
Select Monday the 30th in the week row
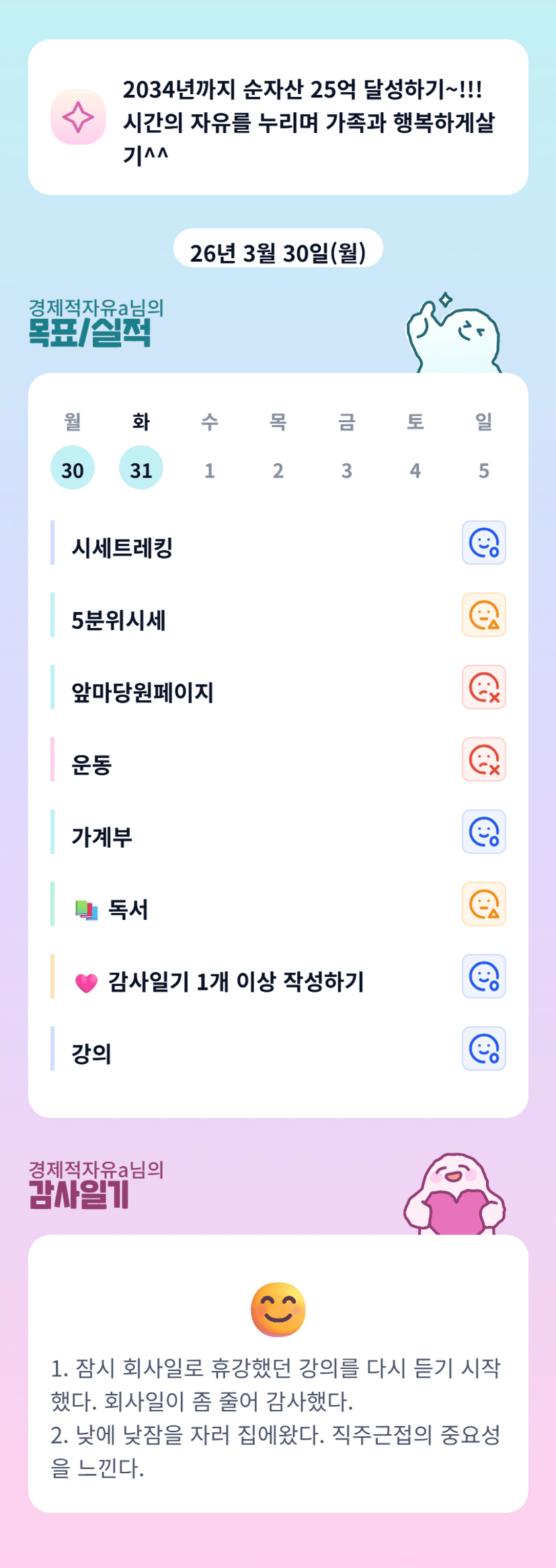(73, 468)
